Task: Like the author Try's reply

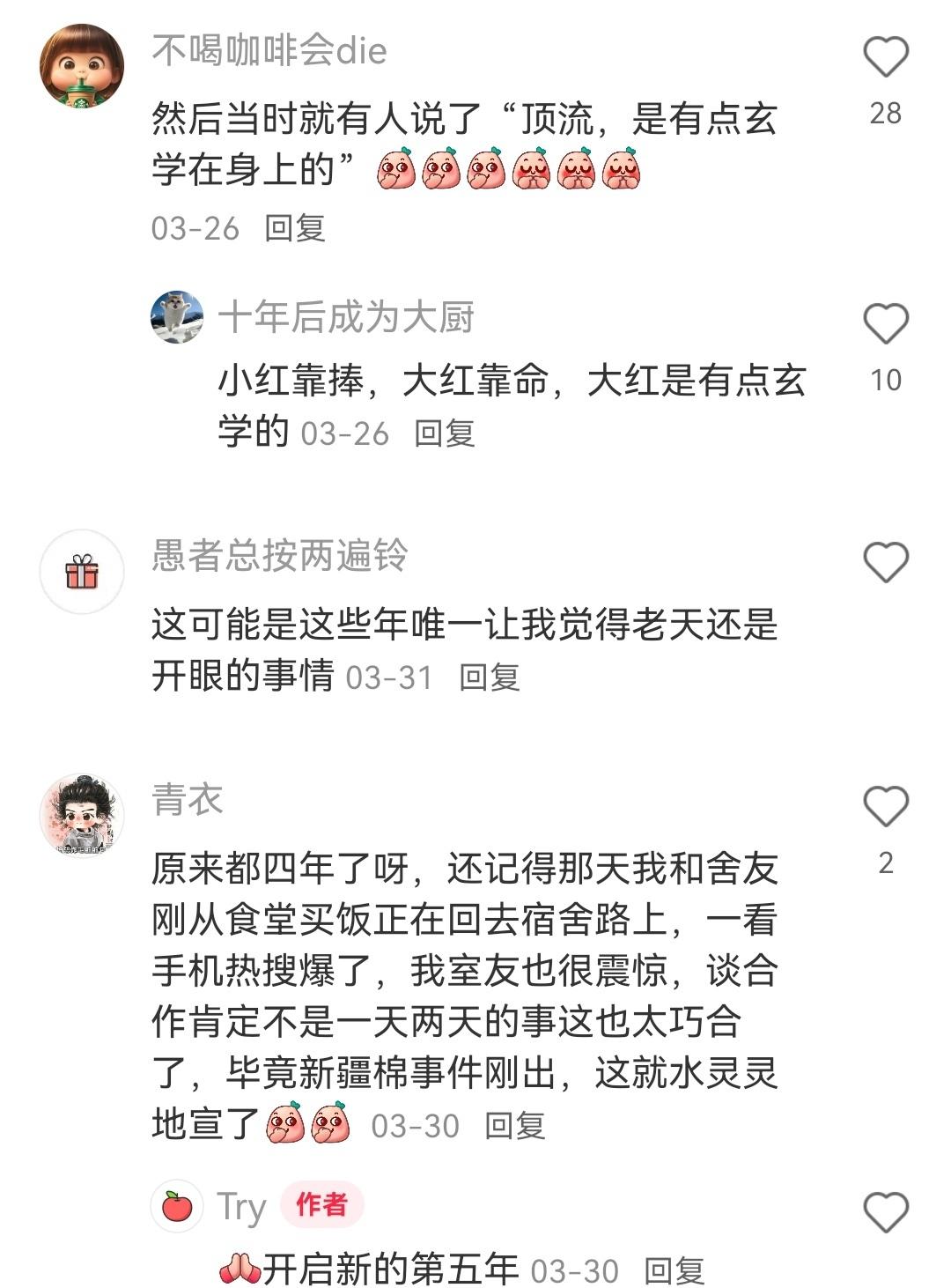Action: click(885, 1212)
